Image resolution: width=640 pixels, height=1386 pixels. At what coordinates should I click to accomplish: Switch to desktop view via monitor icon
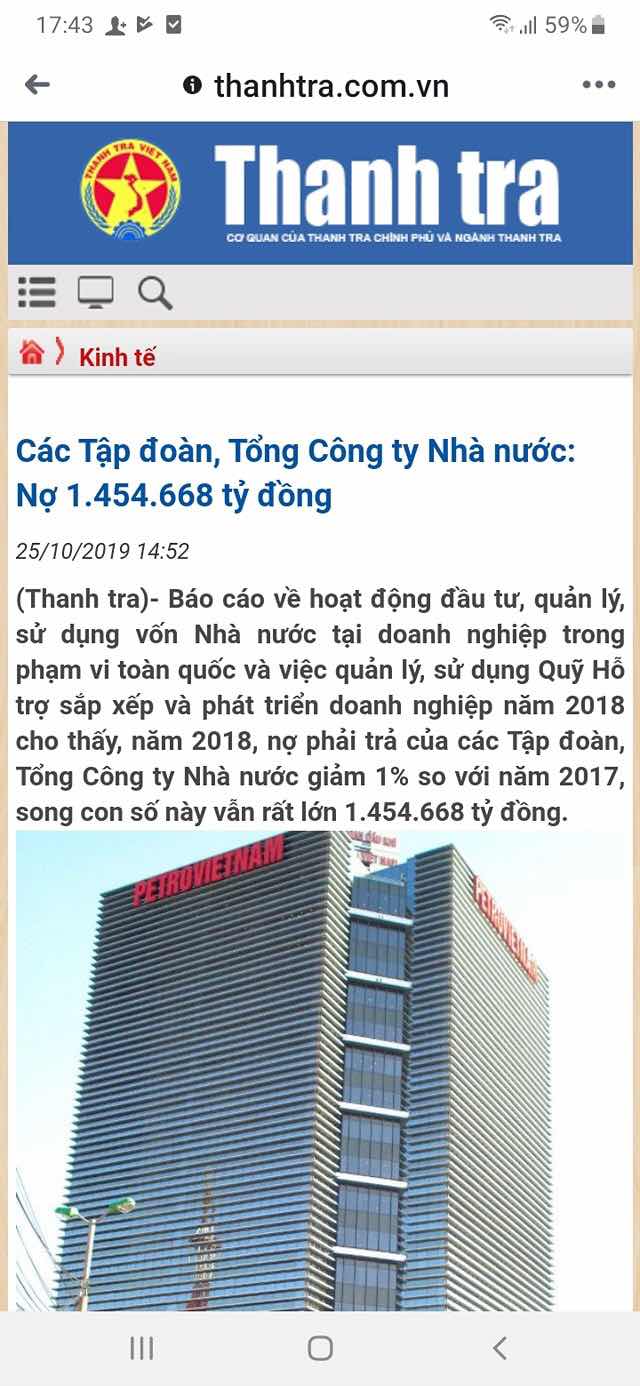click(96, 293)
